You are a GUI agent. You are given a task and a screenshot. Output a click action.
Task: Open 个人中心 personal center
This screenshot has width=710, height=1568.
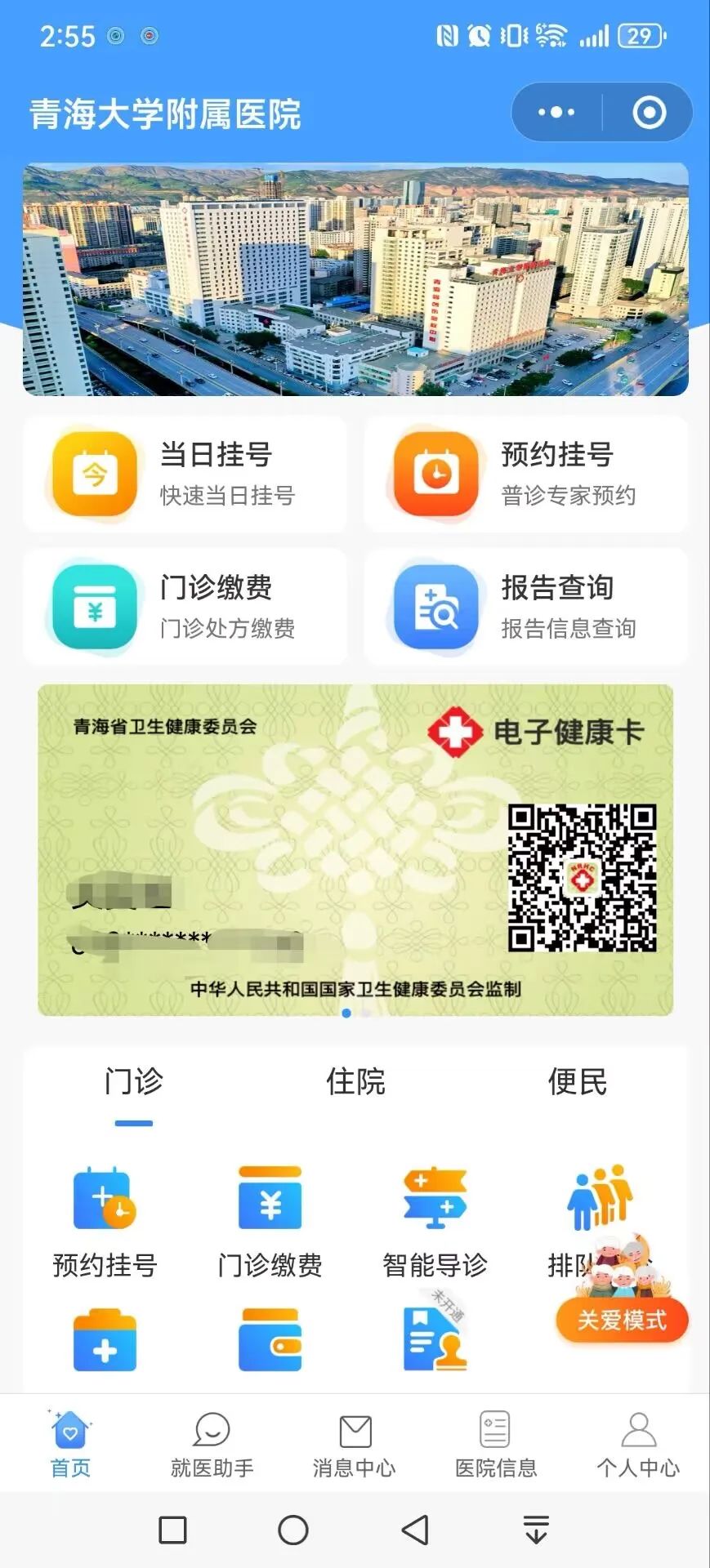638,1444
